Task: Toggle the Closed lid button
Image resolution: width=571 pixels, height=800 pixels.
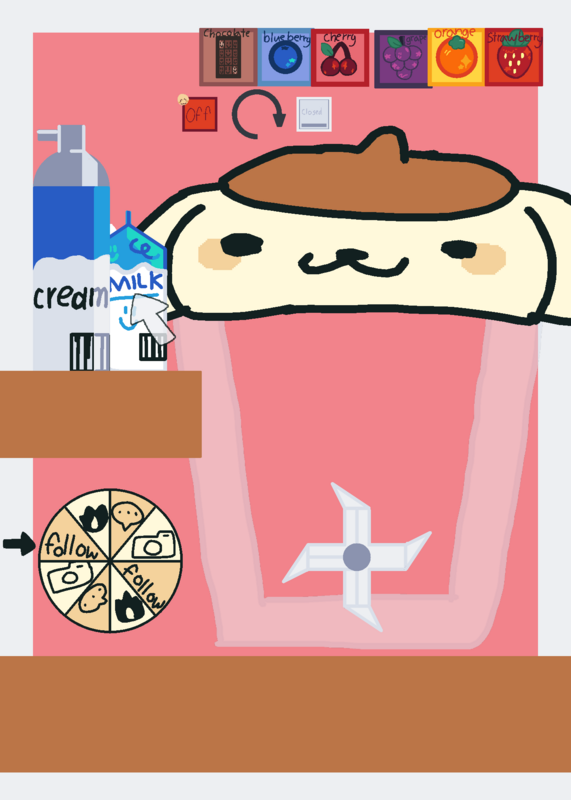Action: [314, 114]
